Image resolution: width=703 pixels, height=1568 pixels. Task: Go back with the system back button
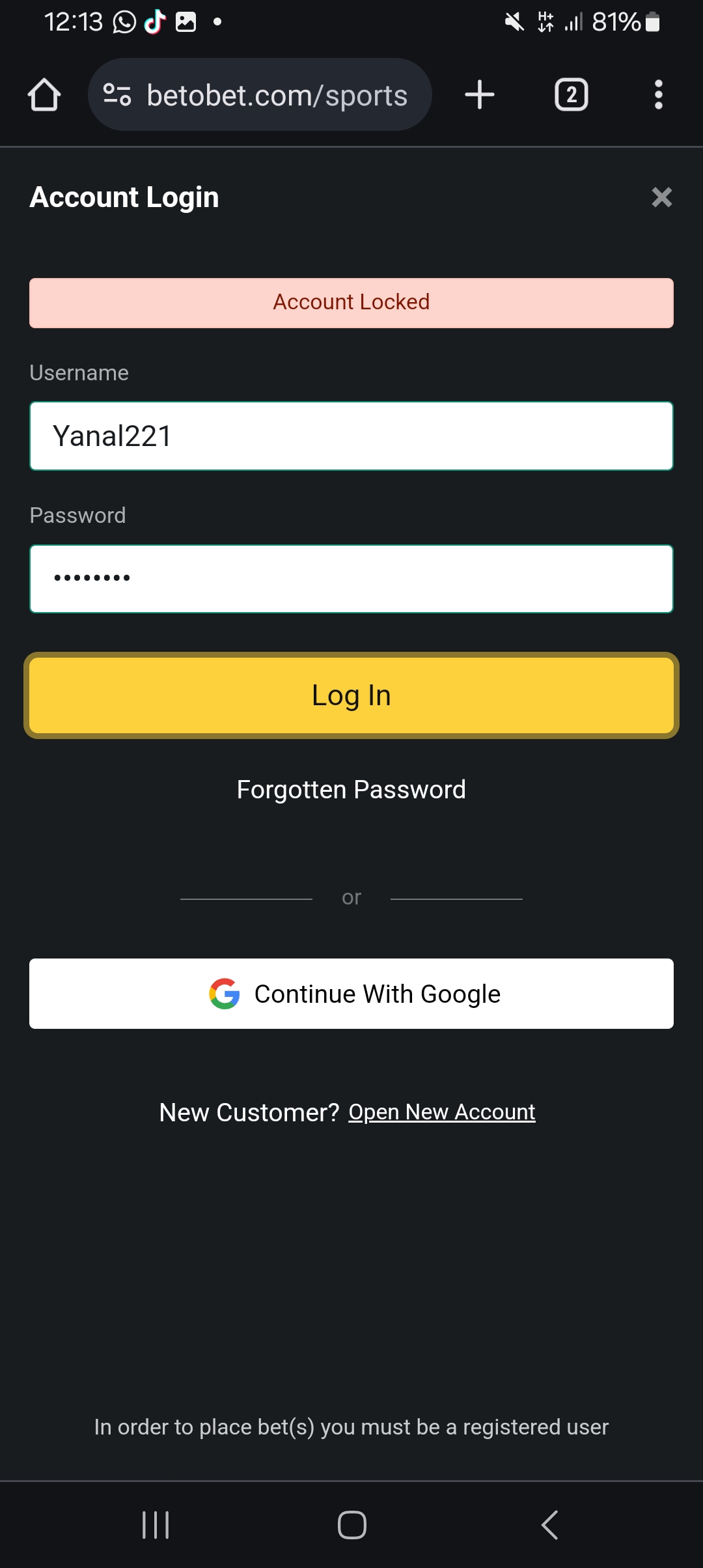point(550,1525)
